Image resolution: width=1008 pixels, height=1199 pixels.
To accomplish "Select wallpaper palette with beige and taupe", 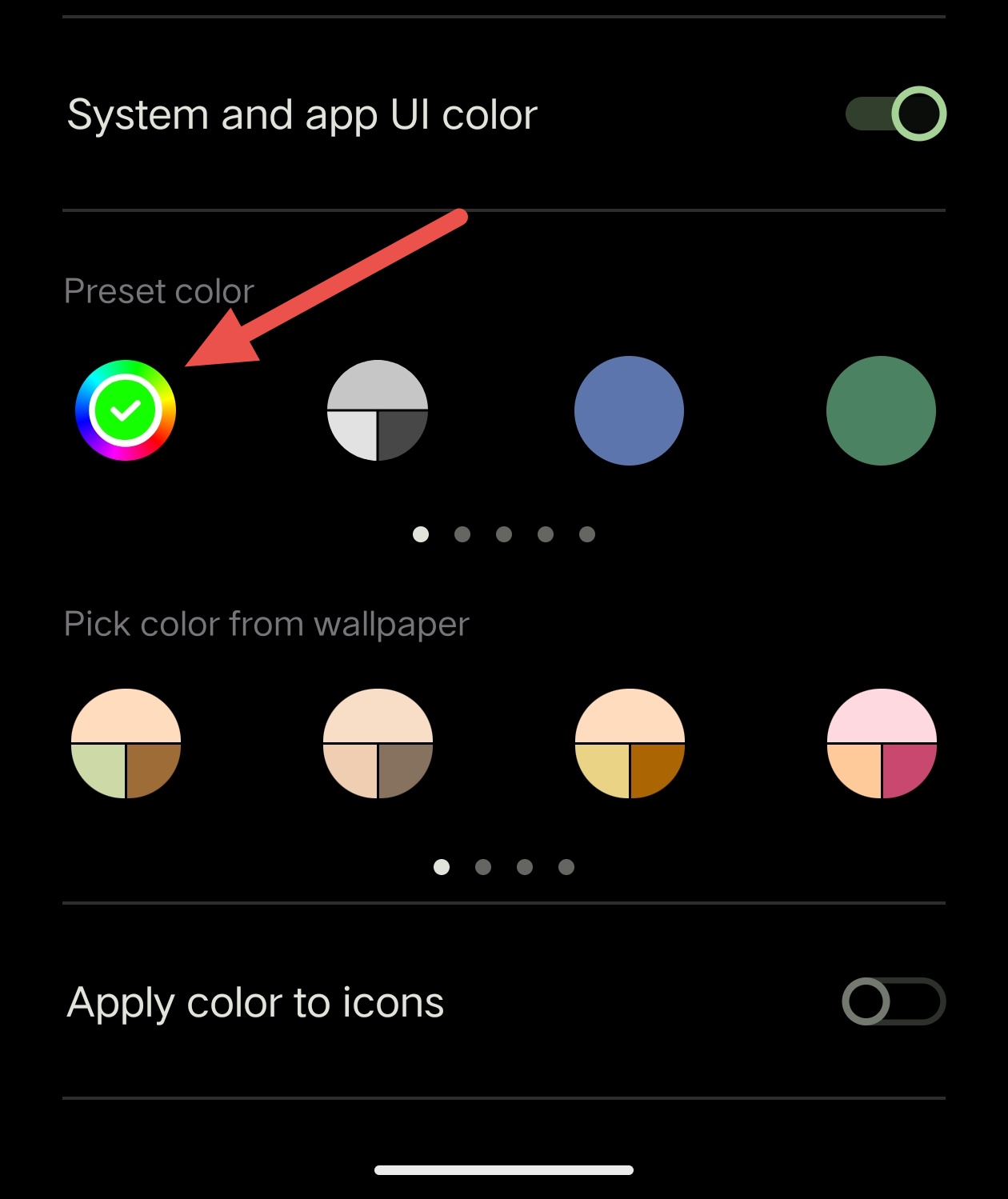I will click(378, 743).
